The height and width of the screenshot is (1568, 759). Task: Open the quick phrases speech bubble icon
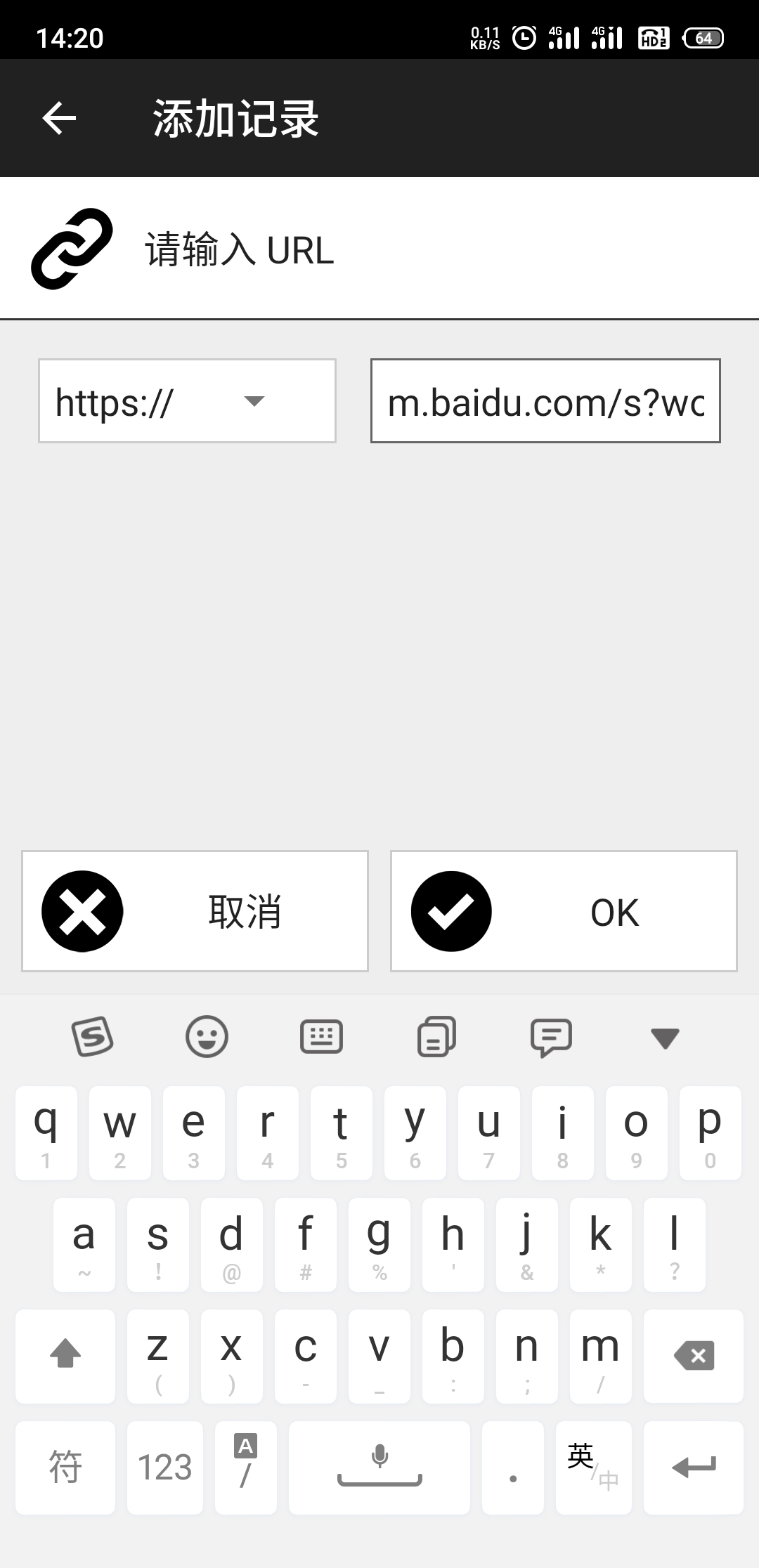[551, 1037]
